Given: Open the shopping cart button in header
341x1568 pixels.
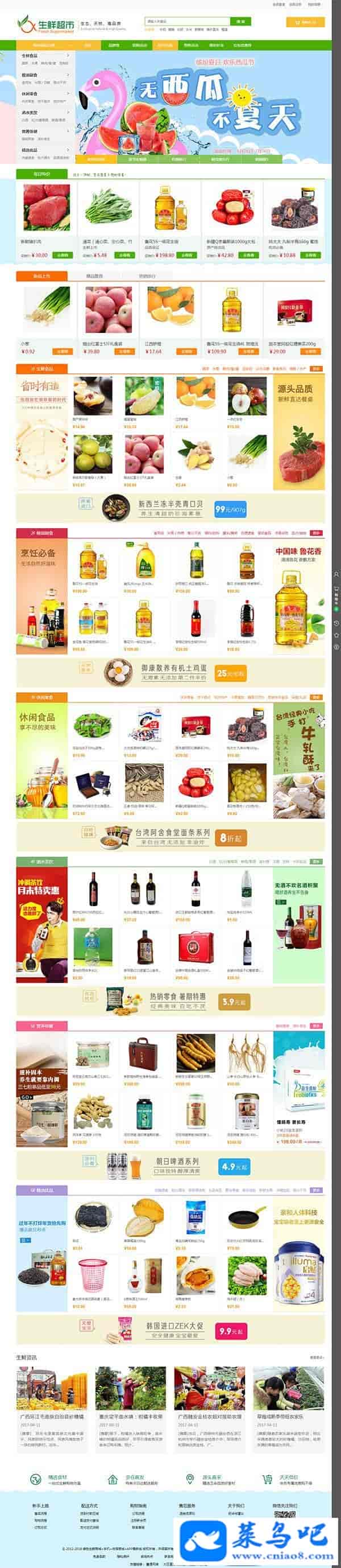Looking at the screenshot, I should pyautogui.click(x=305, y=23).
